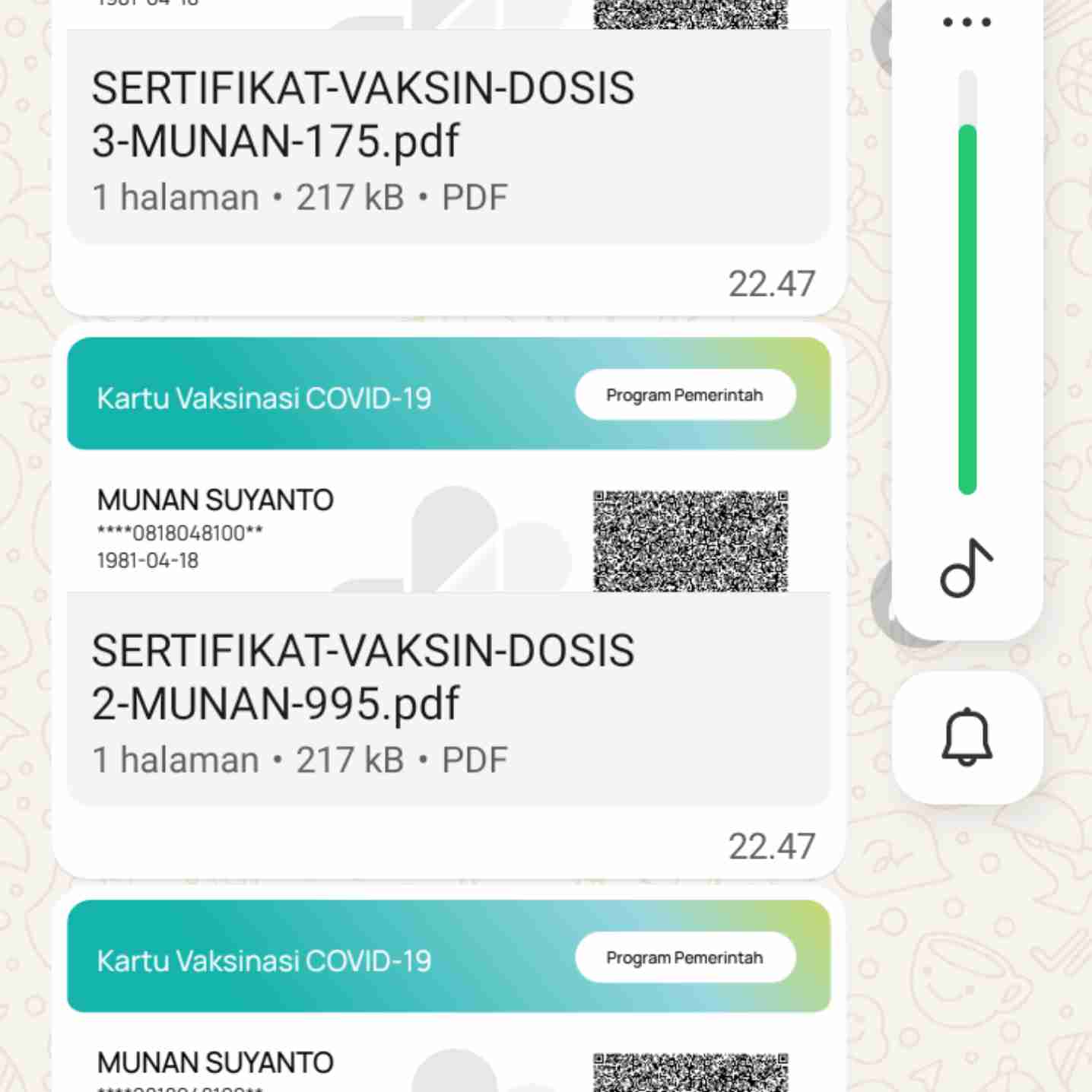1092x1092 pixels.
Task: Open the volume panel three-dot menu
Action: click(967, 22)
